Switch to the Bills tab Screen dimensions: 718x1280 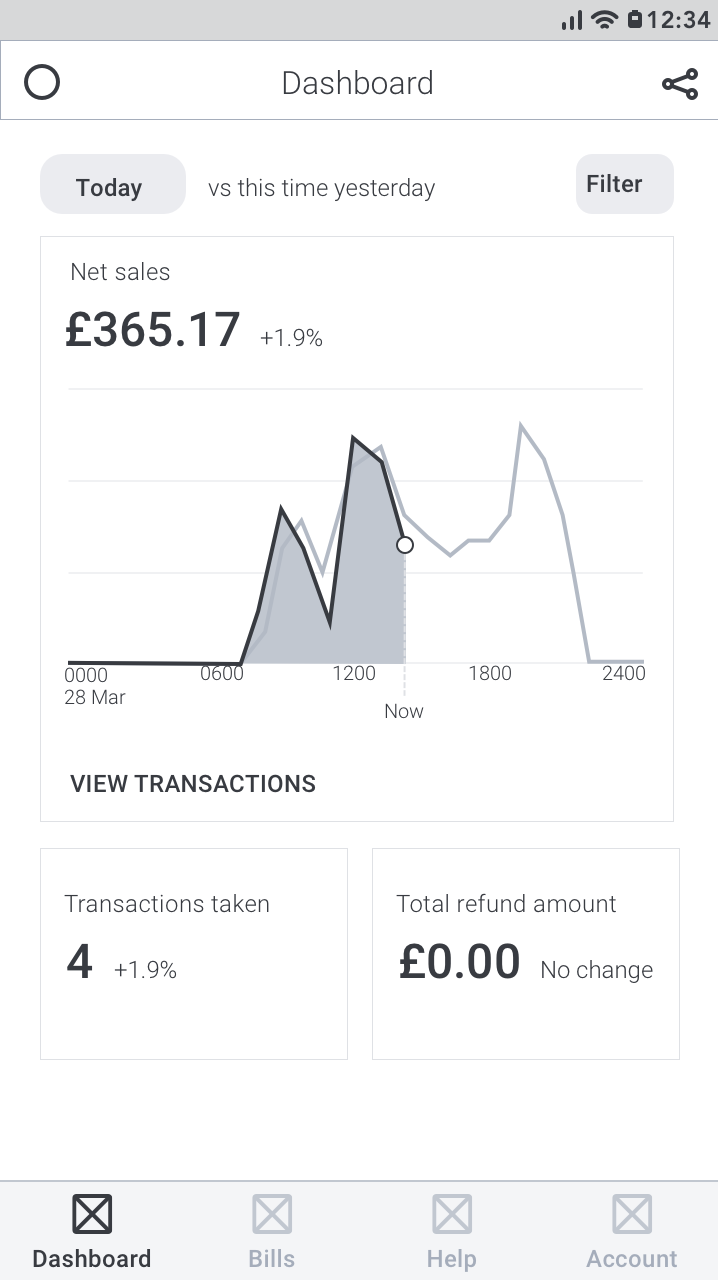click(272, 1232)
